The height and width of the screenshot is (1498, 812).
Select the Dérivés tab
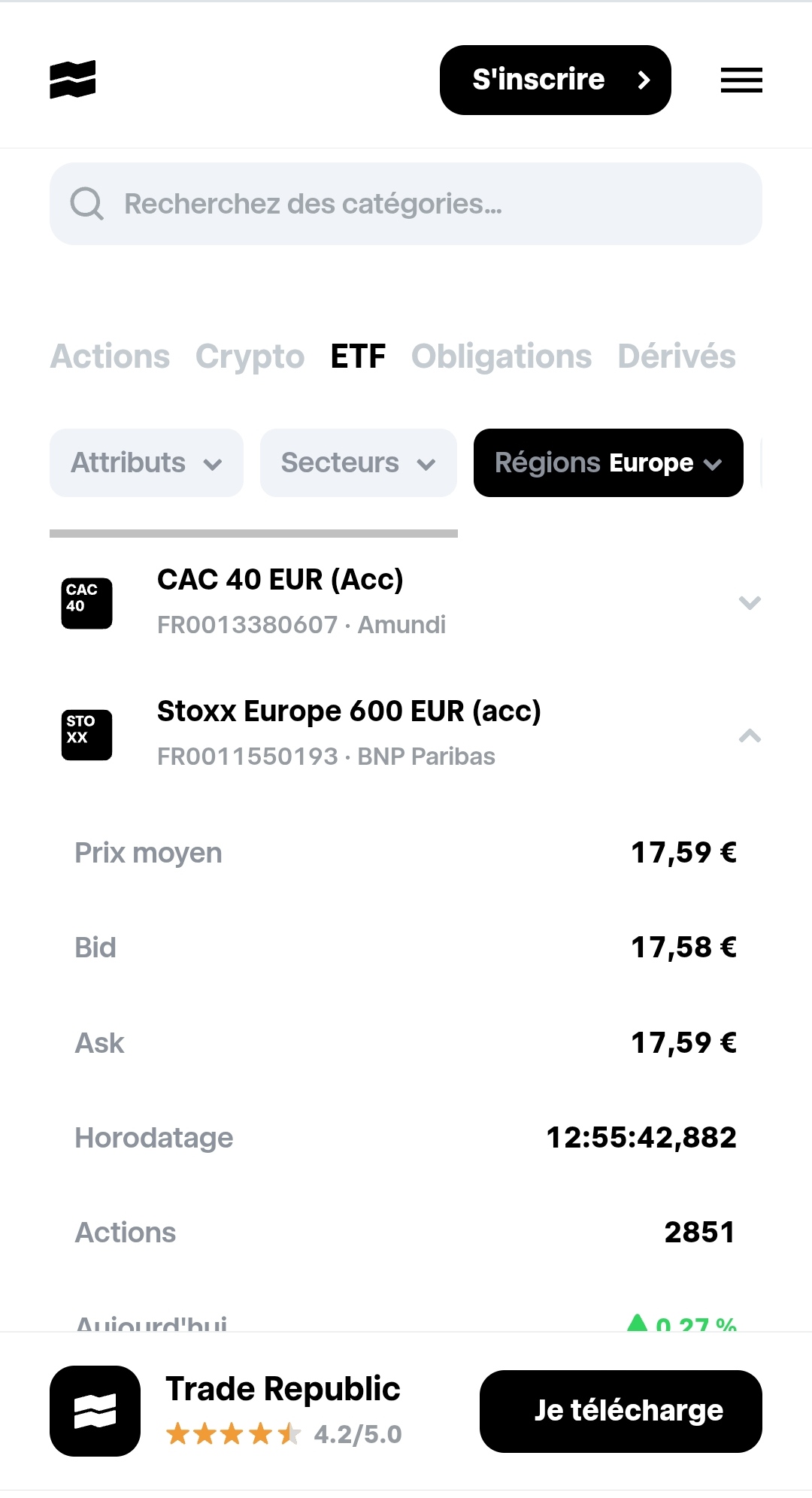point(677,356)
